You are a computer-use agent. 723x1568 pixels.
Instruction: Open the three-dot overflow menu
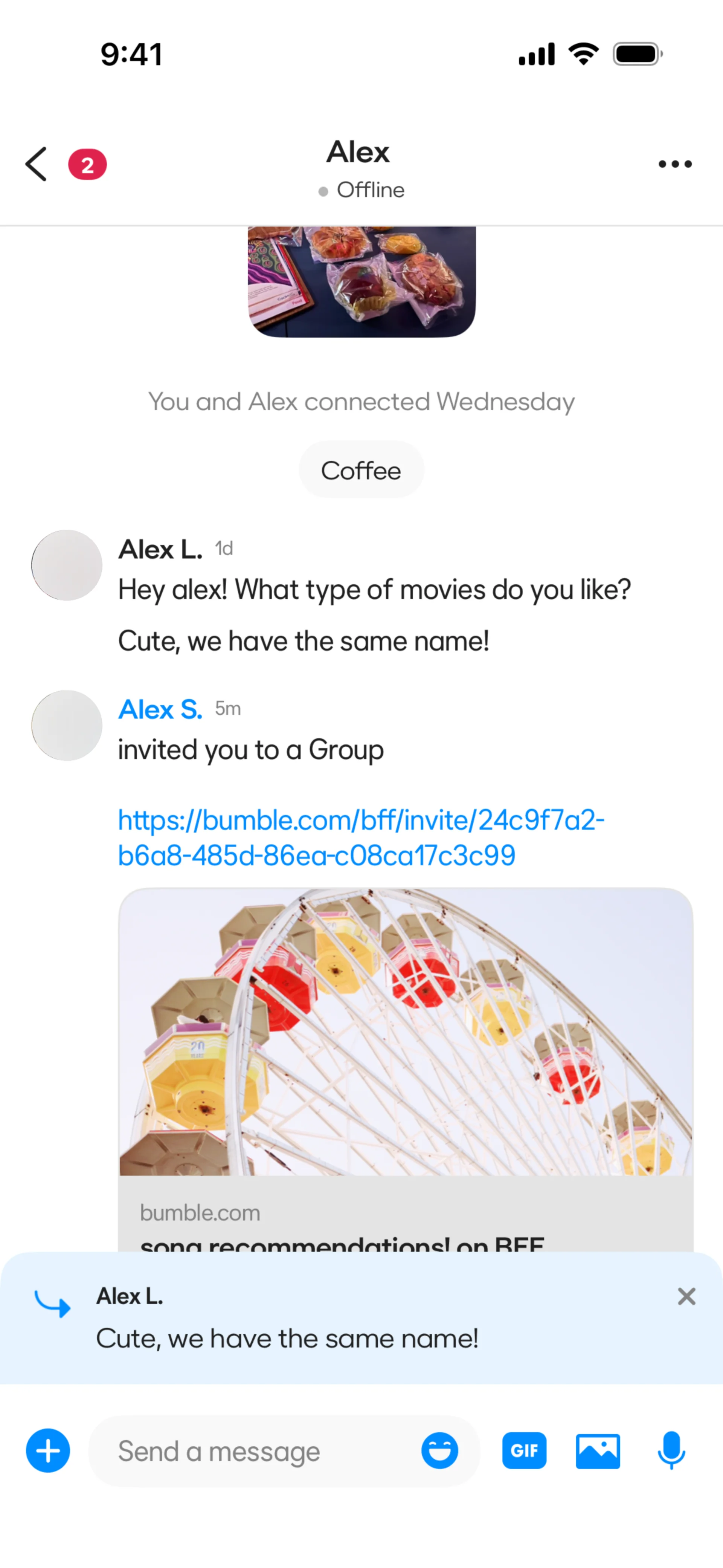(675, 164)
